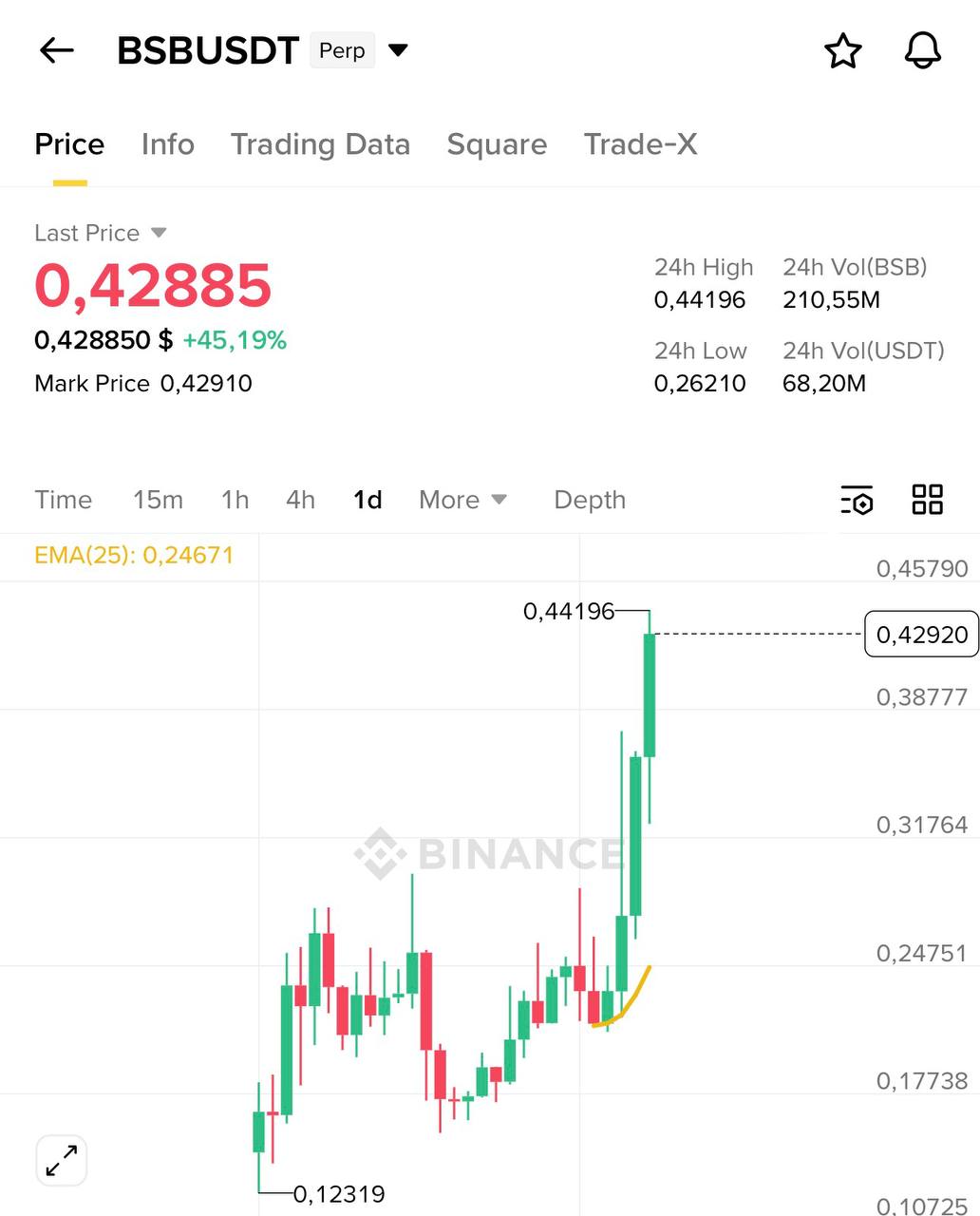Open the BSBUSDT pair selector dropdown

(x=399, y=50)
